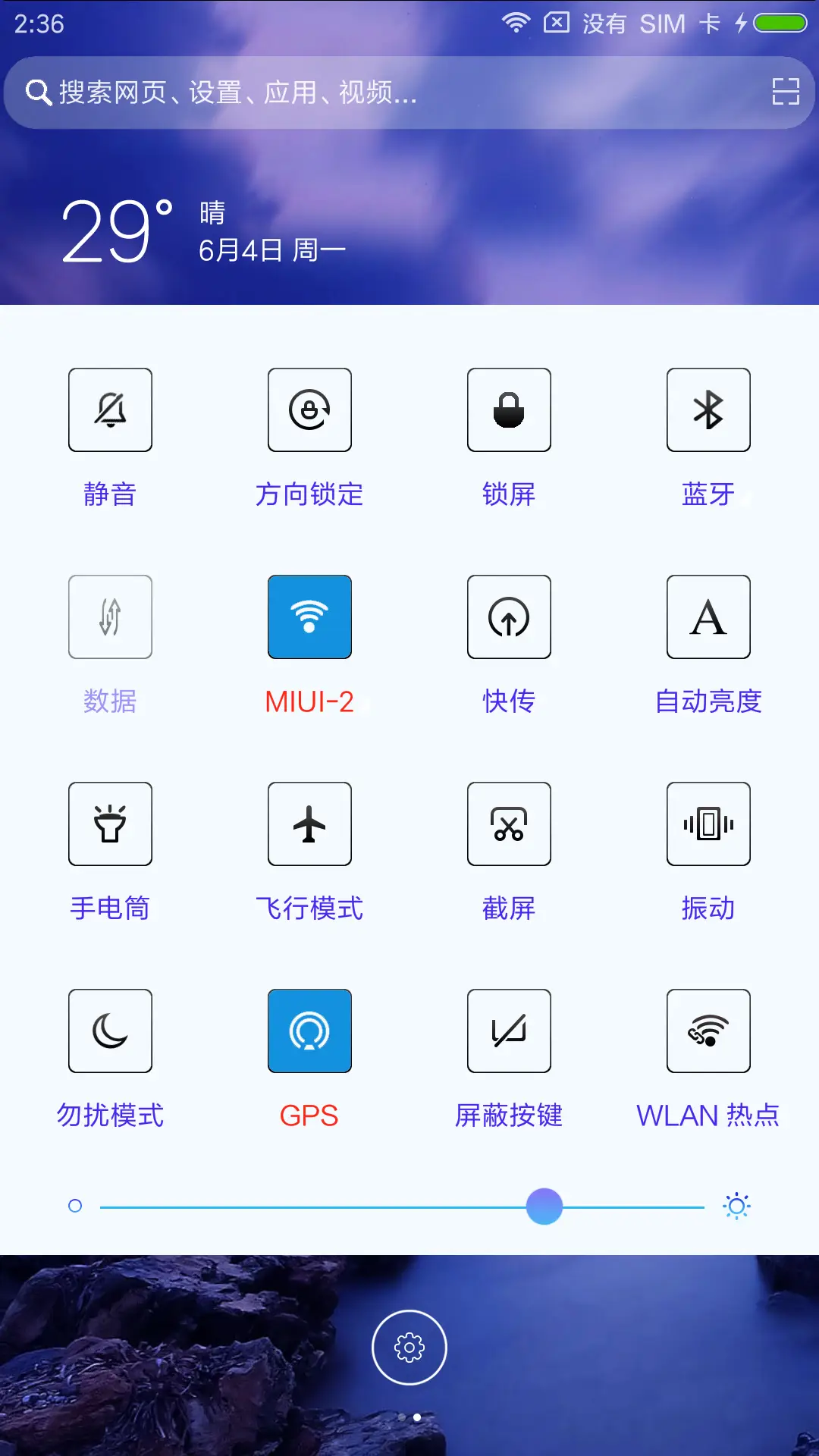This screenshot has height=1456, width=819.
Task: Open the QR code scanner icon
Action: click(786, 92)
